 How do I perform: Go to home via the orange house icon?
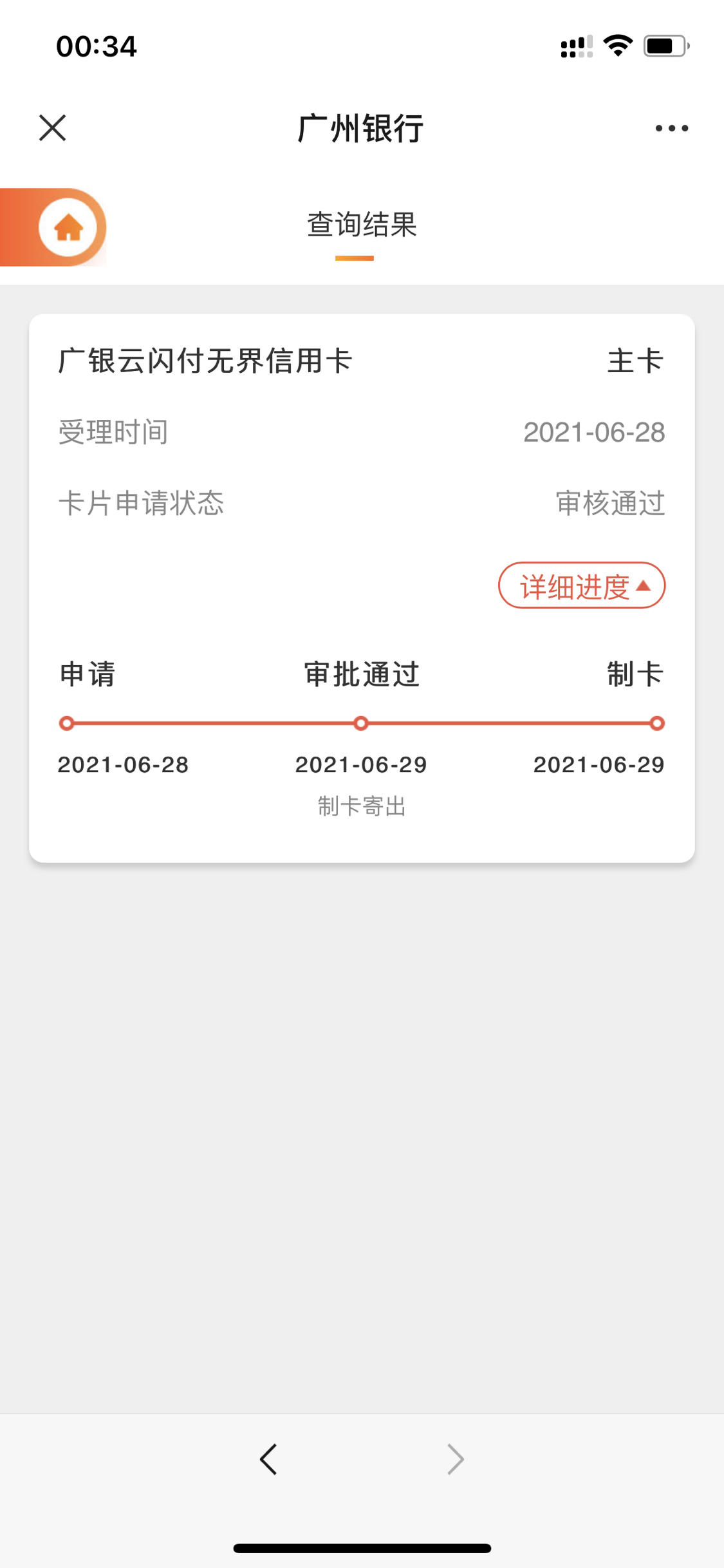click(68, 227)
